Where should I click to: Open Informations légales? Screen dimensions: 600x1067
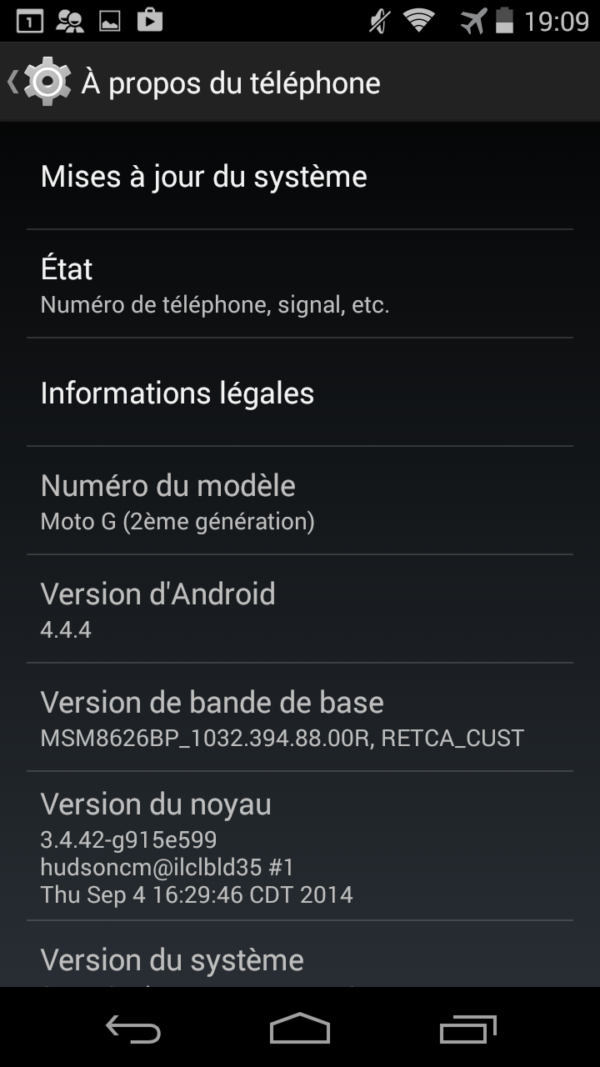click(x=300, y=393)
